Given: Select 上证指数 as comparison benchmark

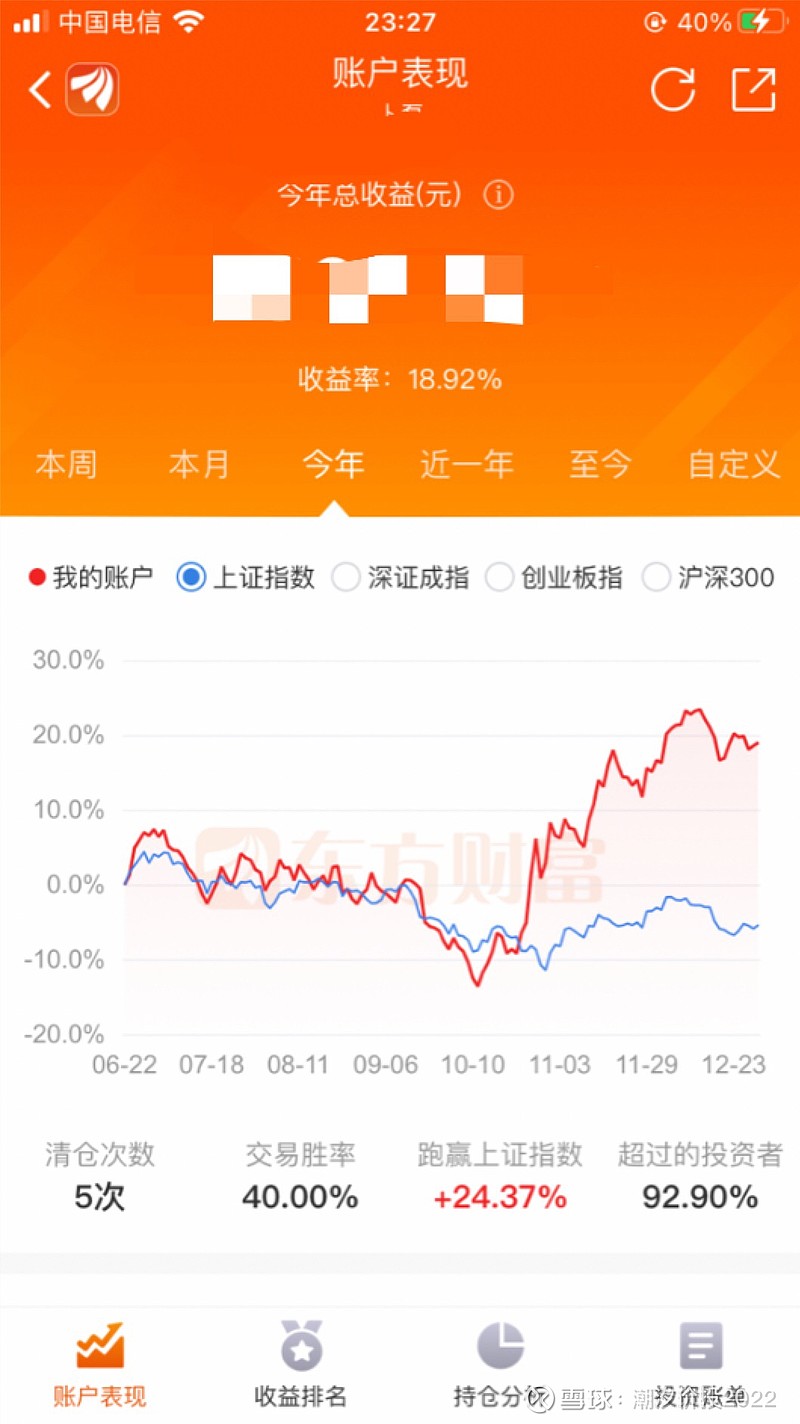Looking at the screenshot, I should click(x=246, y=577).
